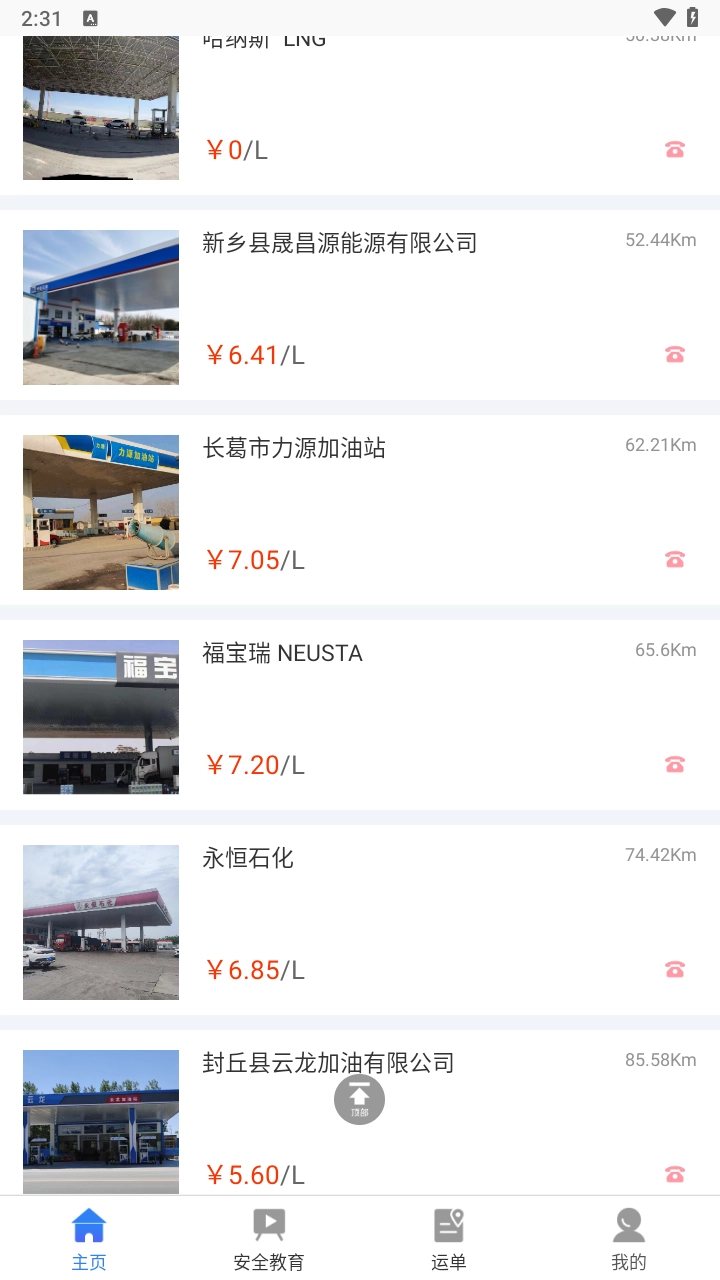Go to the 我的 tab

click(x=629, y=1238)
